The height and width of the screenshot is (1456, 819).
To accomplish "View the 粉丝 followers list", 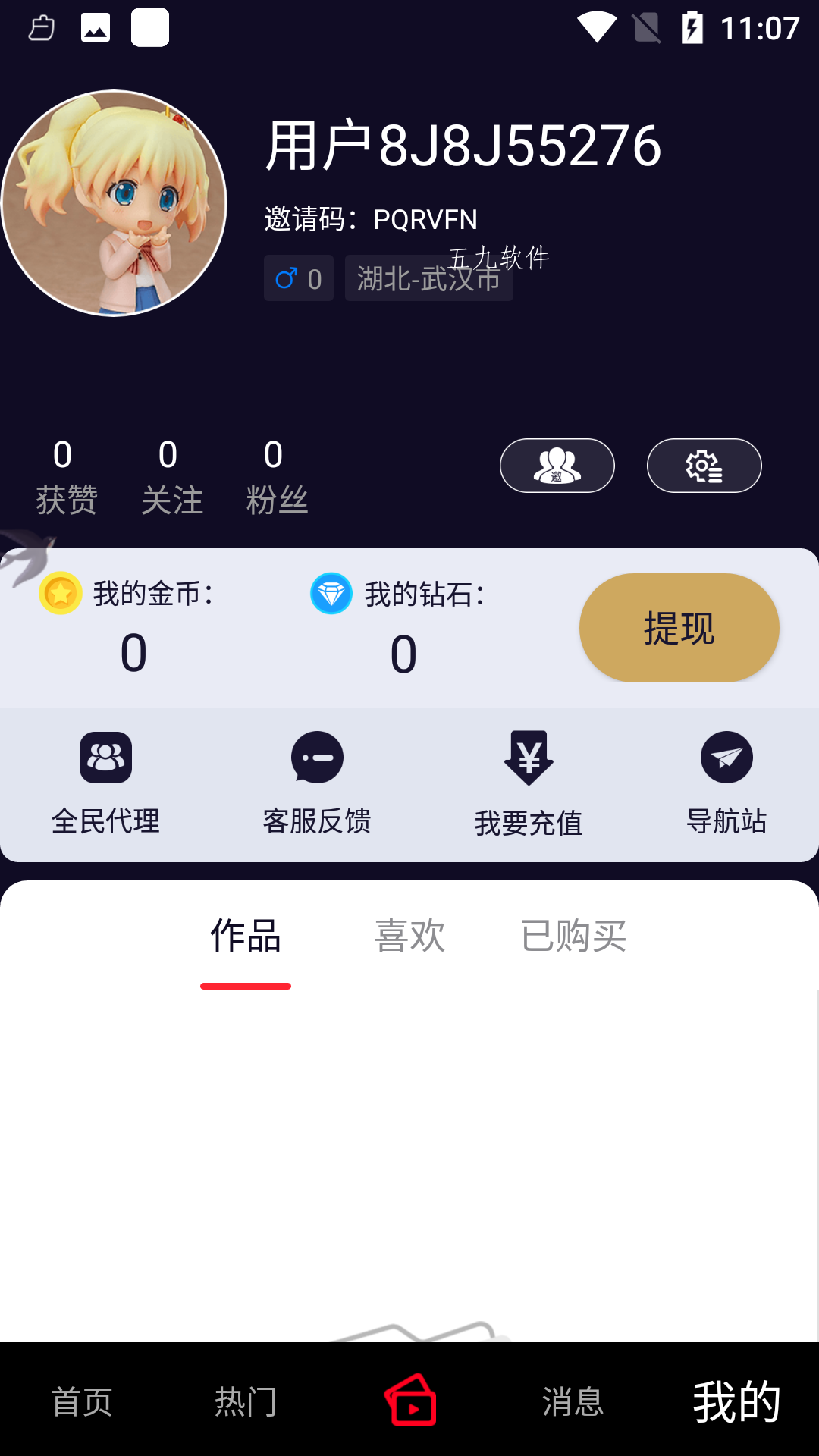I will pyautogui.click(x=277, y=478).
